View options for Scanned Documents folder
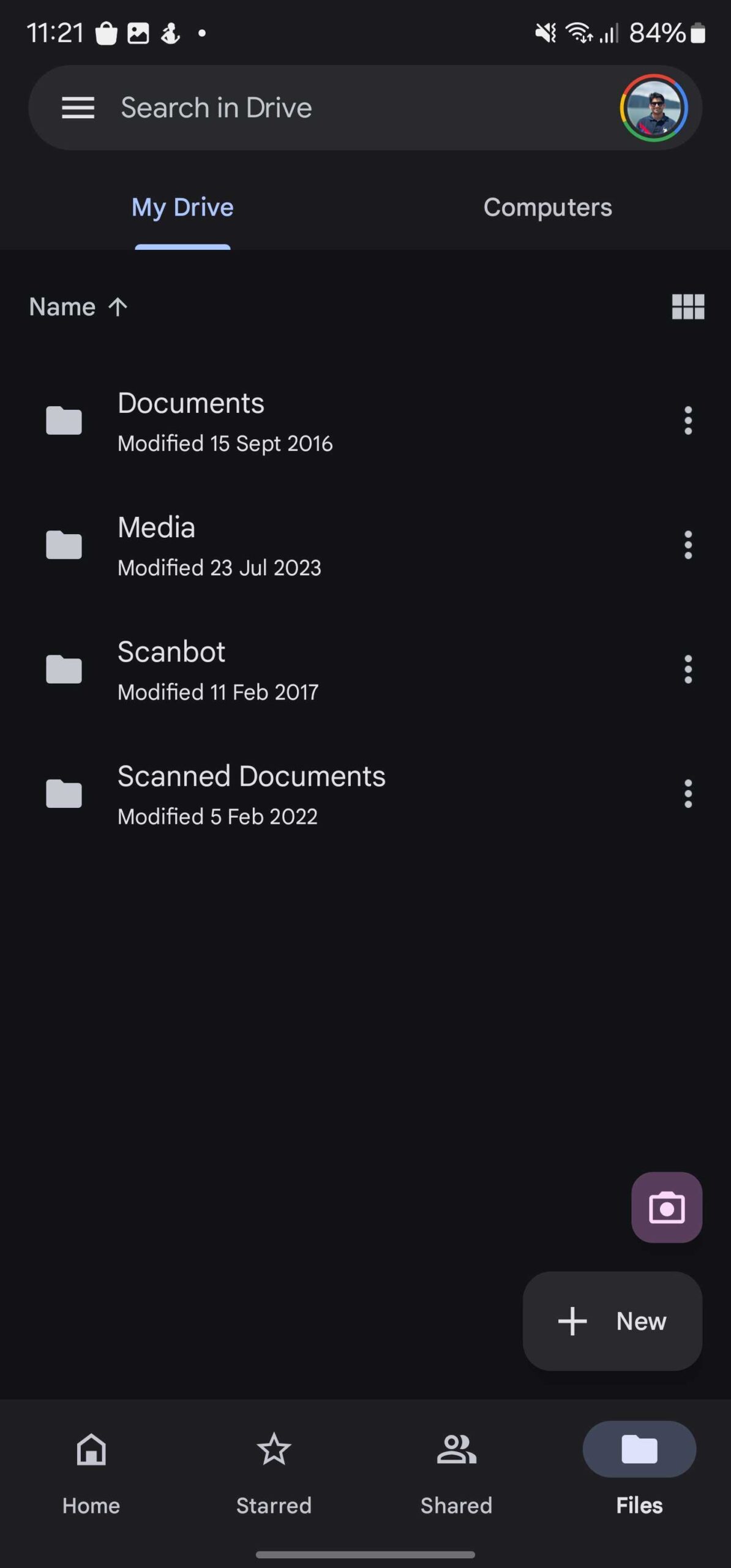 [x=688, y=794]
